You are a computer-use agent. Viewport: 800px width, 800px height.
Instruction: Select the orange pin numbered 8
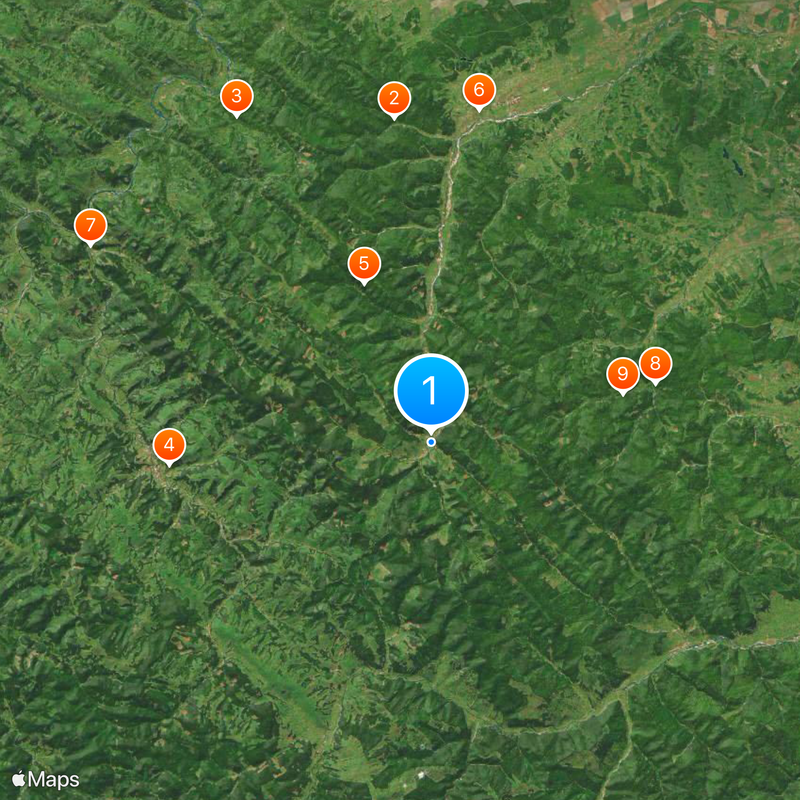[655, 363]
